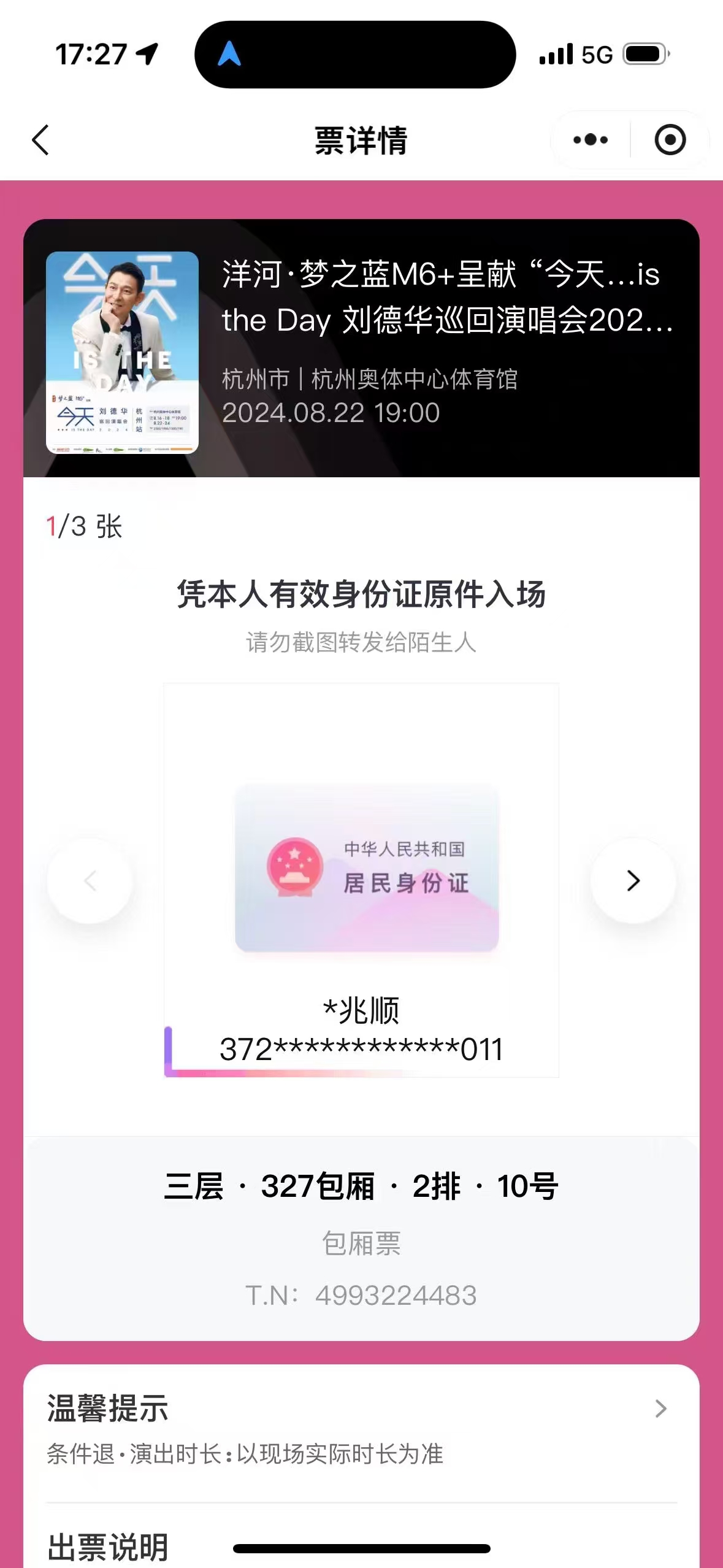Viewport: 723px width, 1568px height.
Task: Show the next ticket with the right arrow
Action: tap(633, 881)
